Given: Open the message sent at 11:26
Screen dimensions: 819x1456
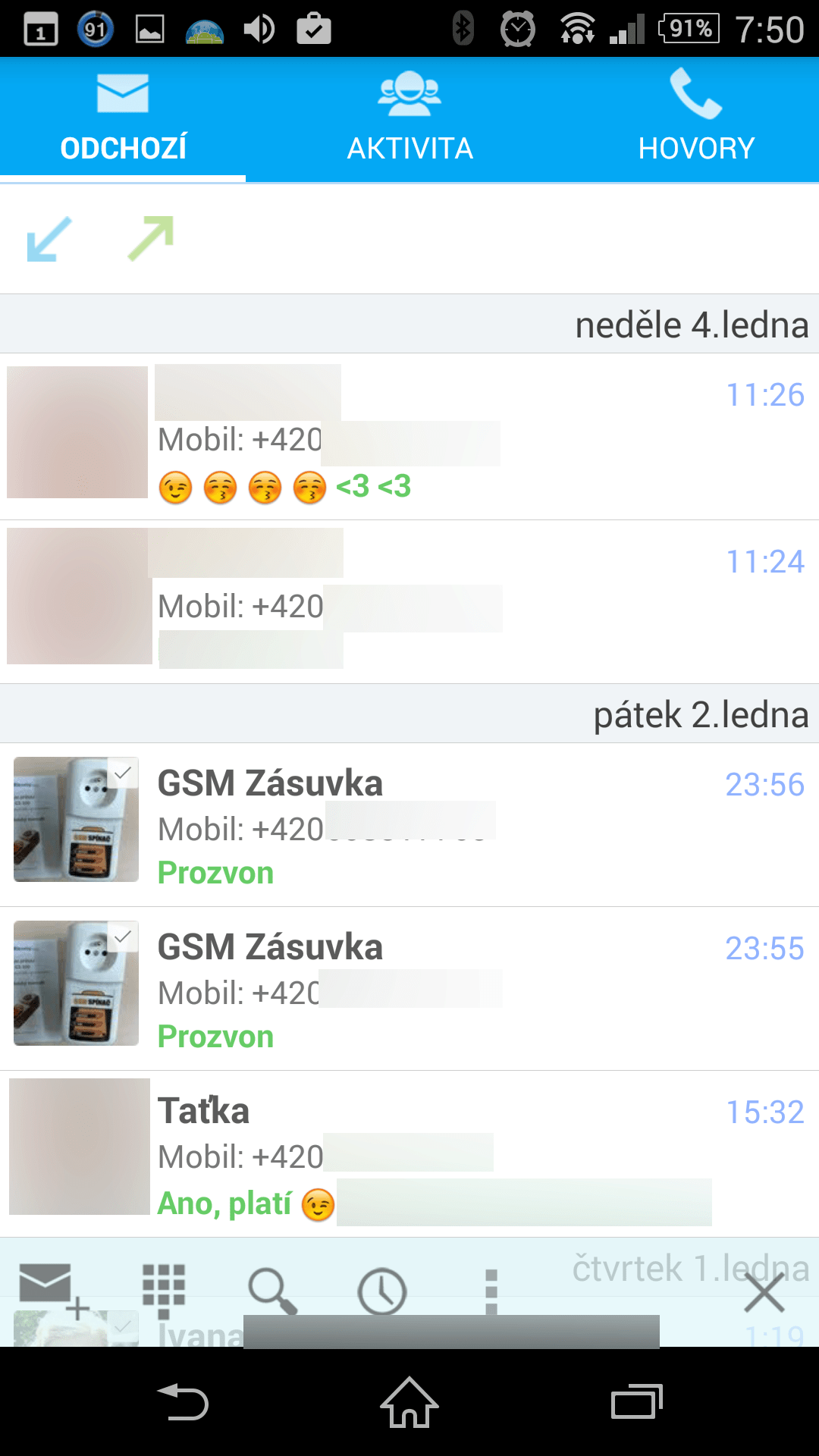Looking at the screenshot, I should (409, 437).
